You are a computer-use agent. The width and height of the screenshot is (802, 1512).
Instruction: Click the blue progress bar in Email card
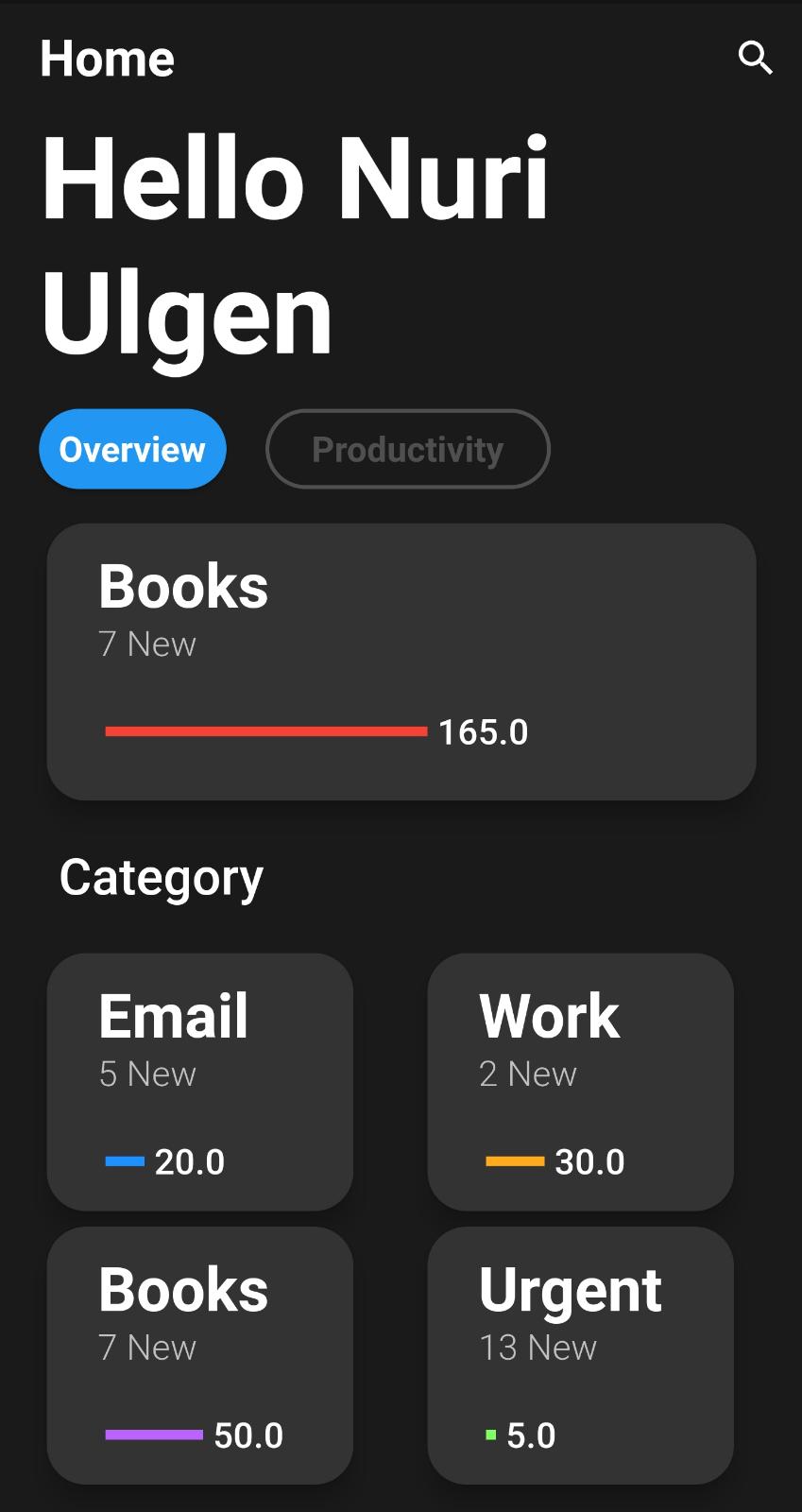click(x=124, y=1160)
